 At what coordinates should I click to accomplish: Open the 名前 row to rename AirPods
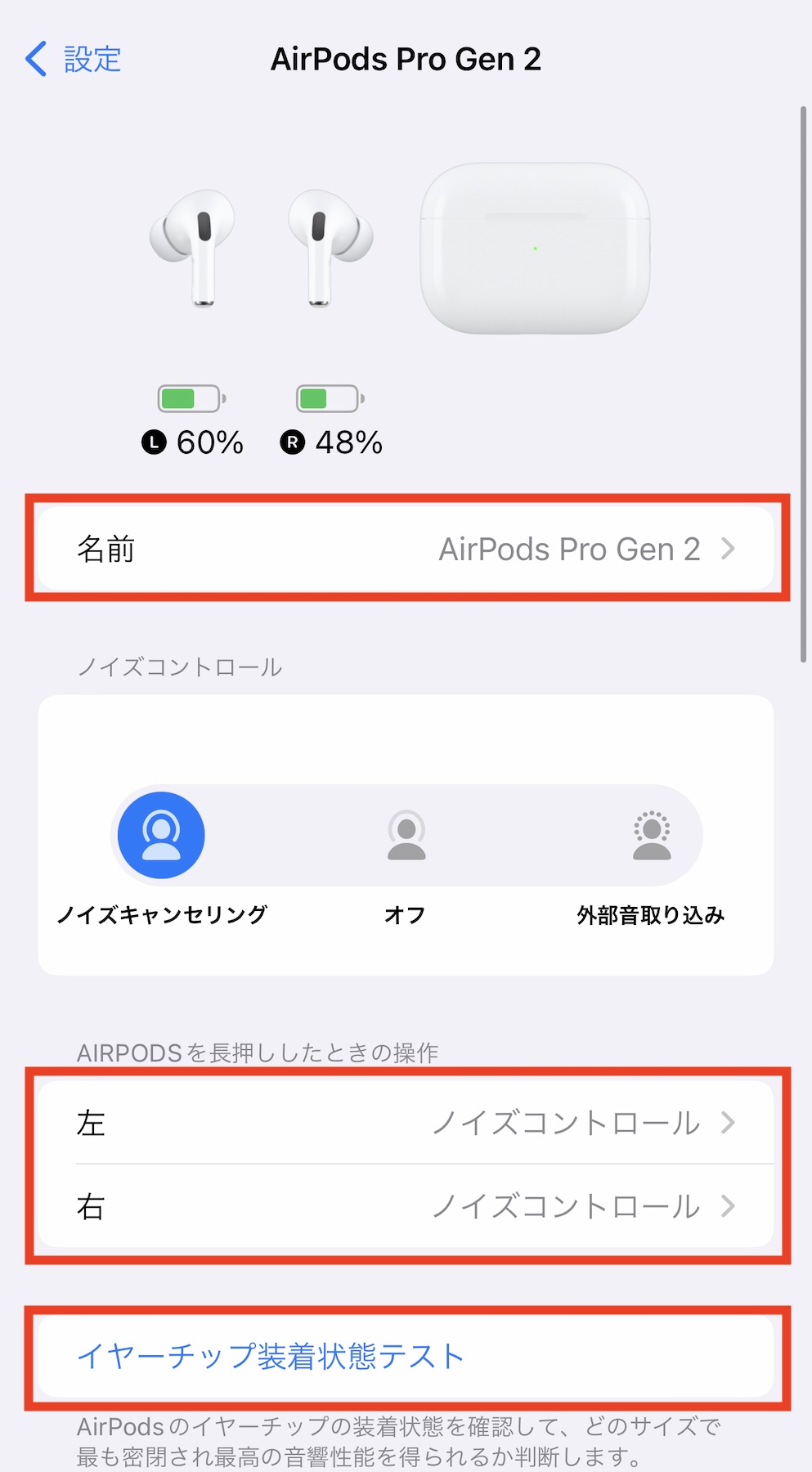pyautogui.click(x=406, y=549)
